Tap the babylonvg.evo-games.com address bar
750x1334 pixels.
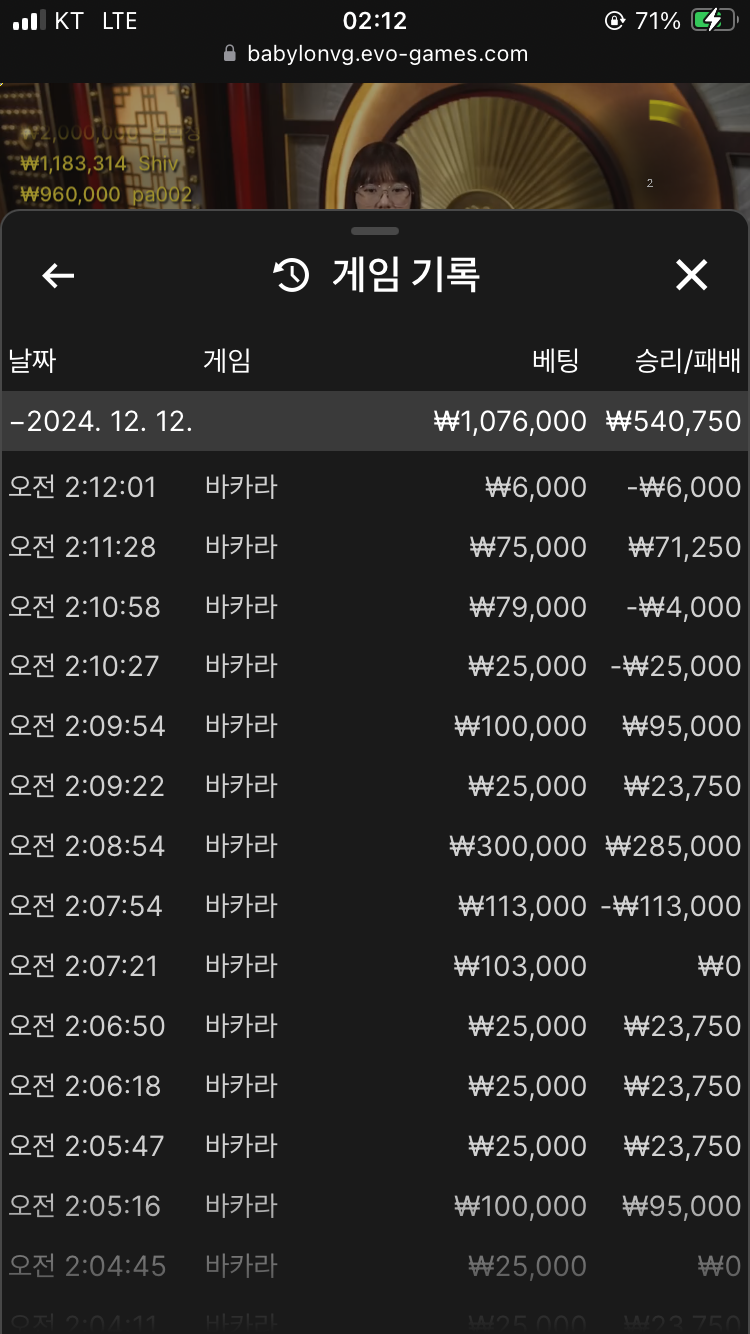point(375,54)
